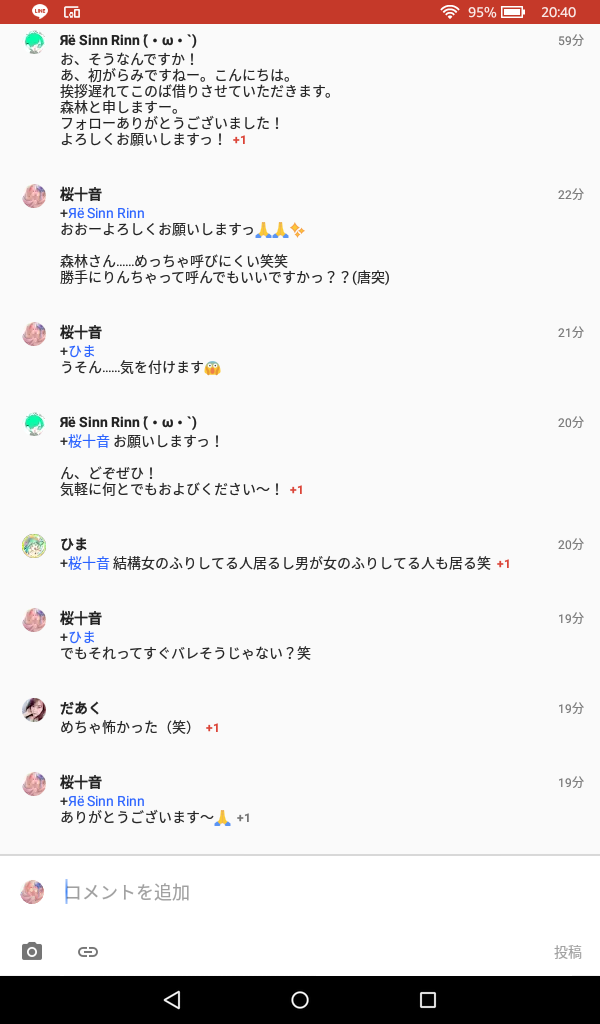Go to home screen via home button

(x=300, y=1000)
